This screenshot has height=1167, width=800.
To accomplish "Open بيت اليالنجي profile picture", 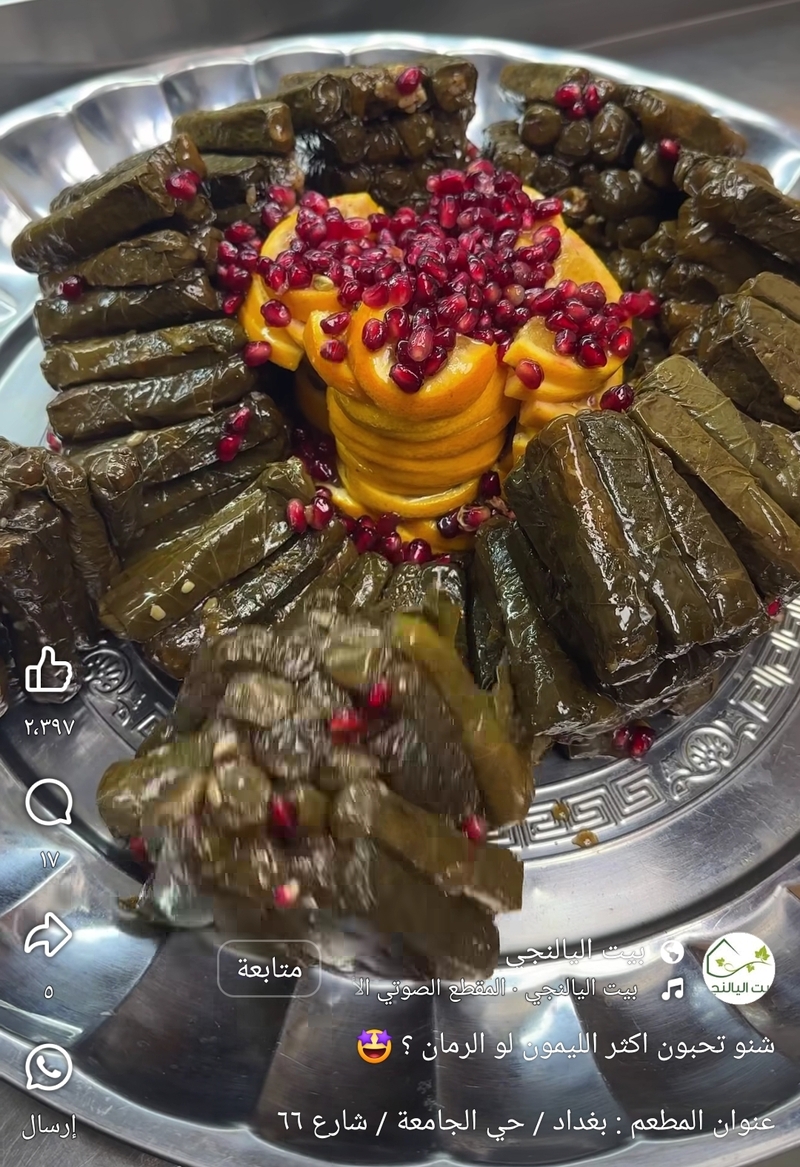I will click(739, 968).
